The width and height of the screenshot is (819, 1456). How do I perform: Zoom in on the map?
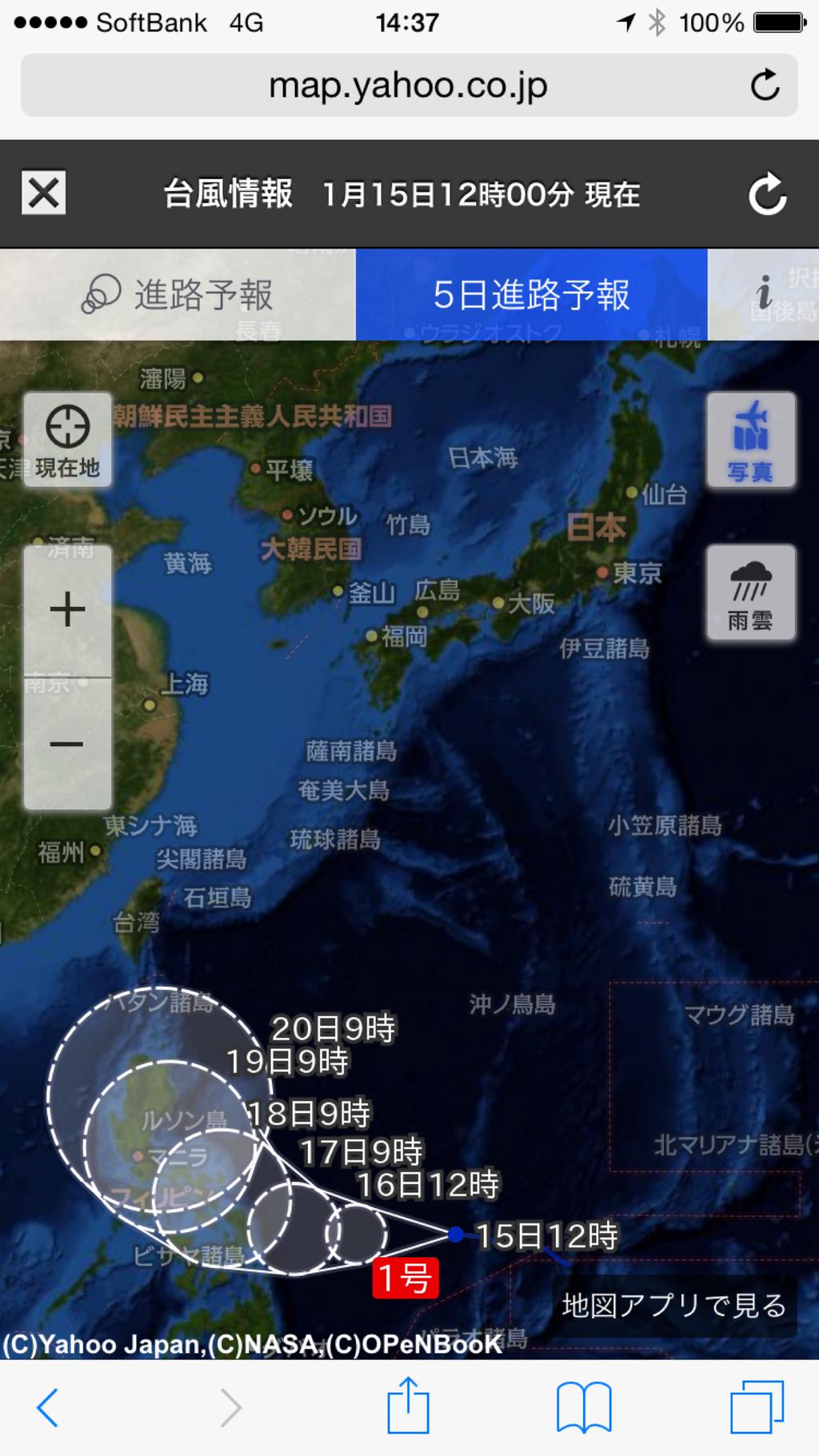(x=67, y=610)
